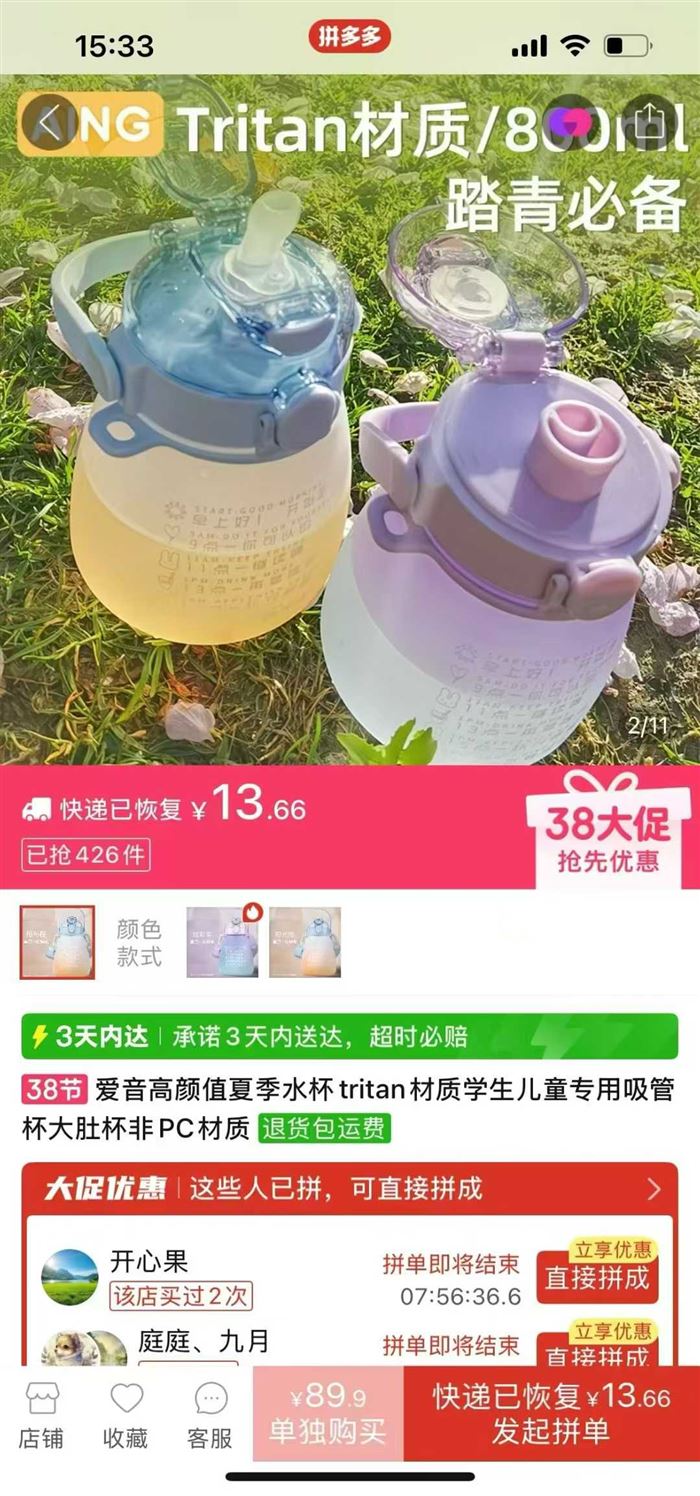Go back using the top-left arrow
700x1496 pixels.
50,121
